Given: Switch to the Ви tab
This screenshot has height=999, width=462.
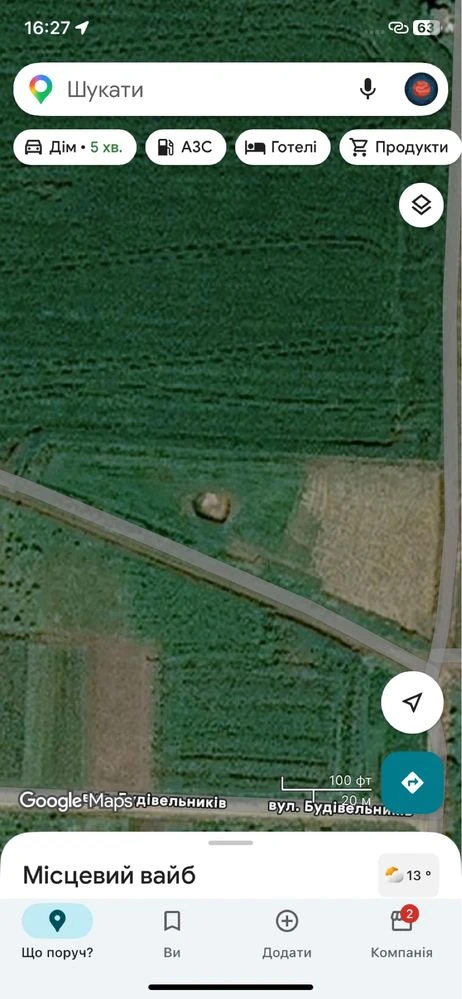Looking at the screenshot, I should pos(172,931).
